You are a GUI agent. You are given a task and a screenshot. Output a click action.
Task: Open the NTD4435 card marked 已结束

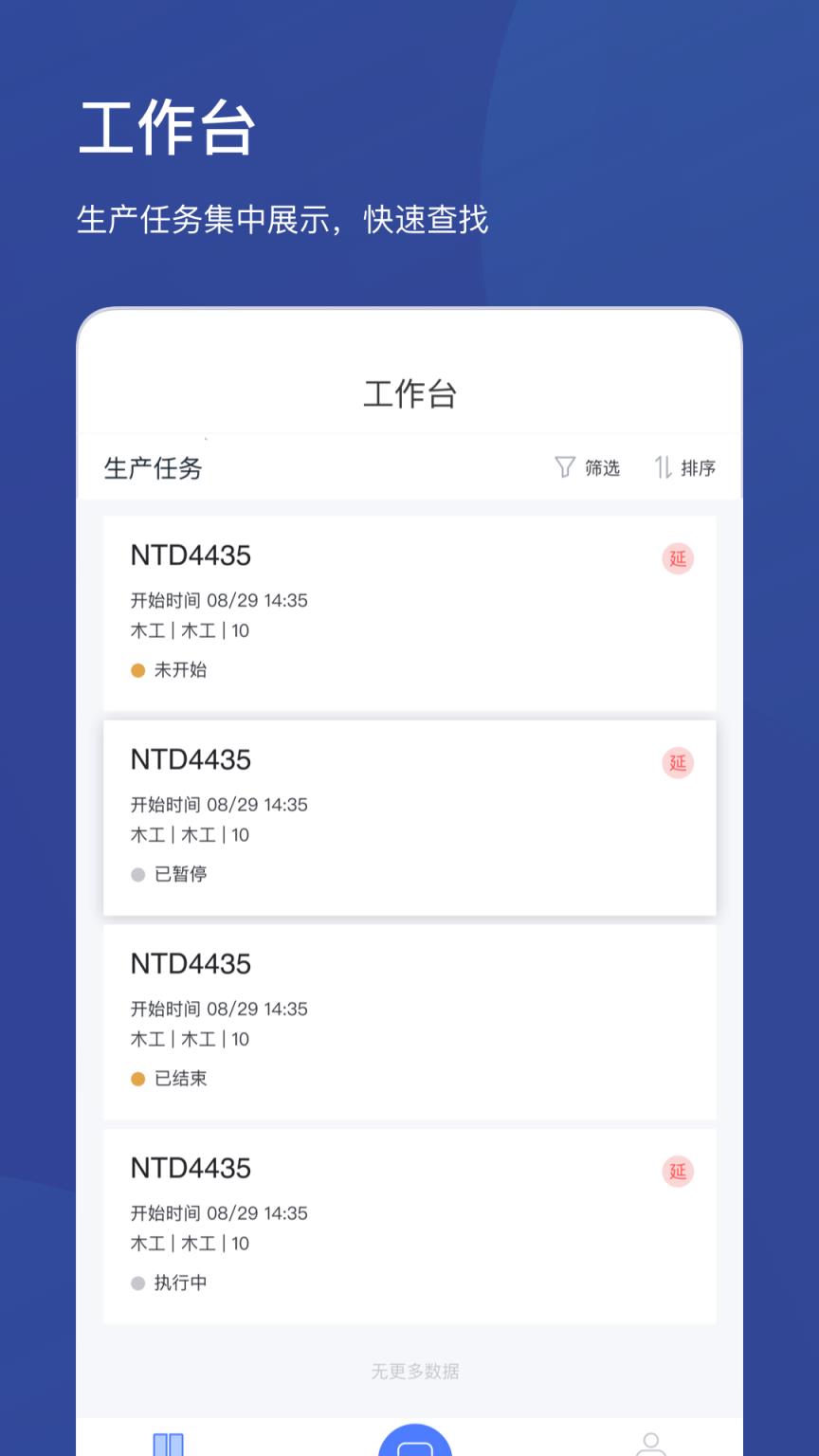(409, 1019)
